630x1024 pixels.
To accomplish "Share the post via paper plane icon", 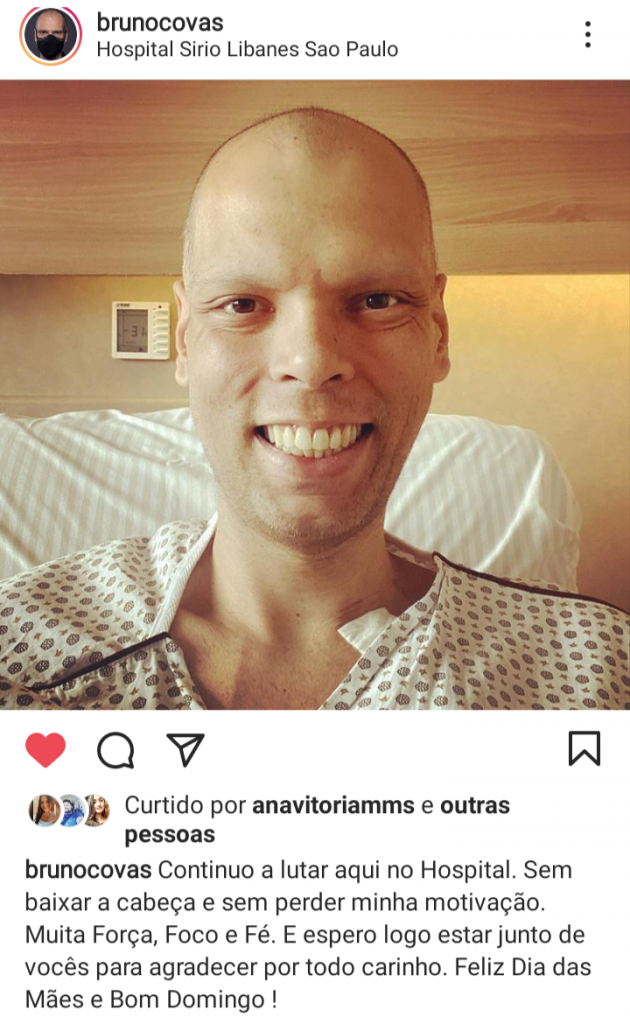I will point(185,749).
